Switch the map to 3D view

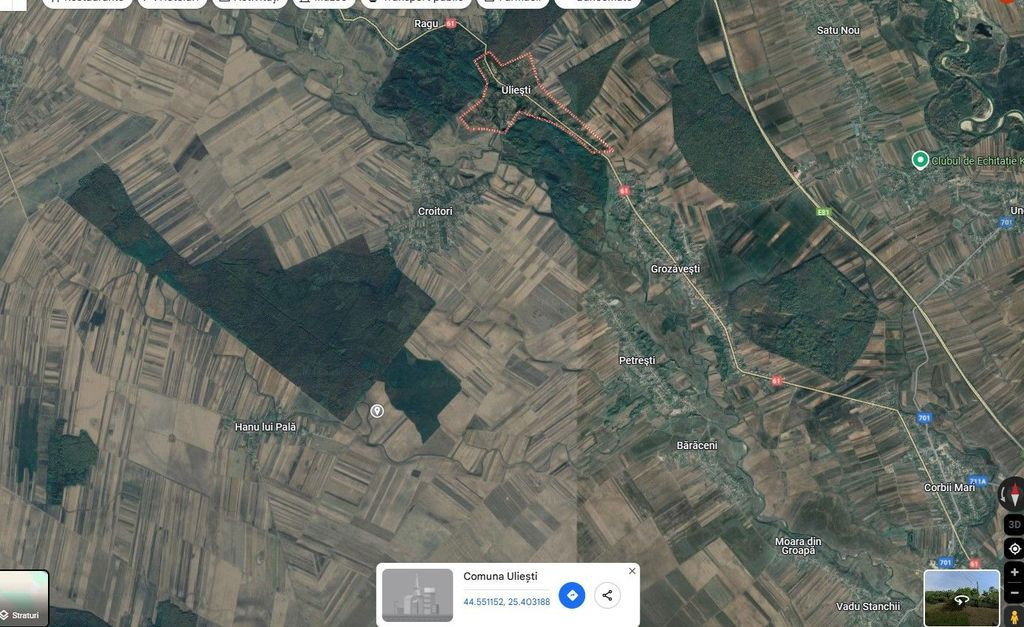pyautogui.click(x=1014, y=525)
